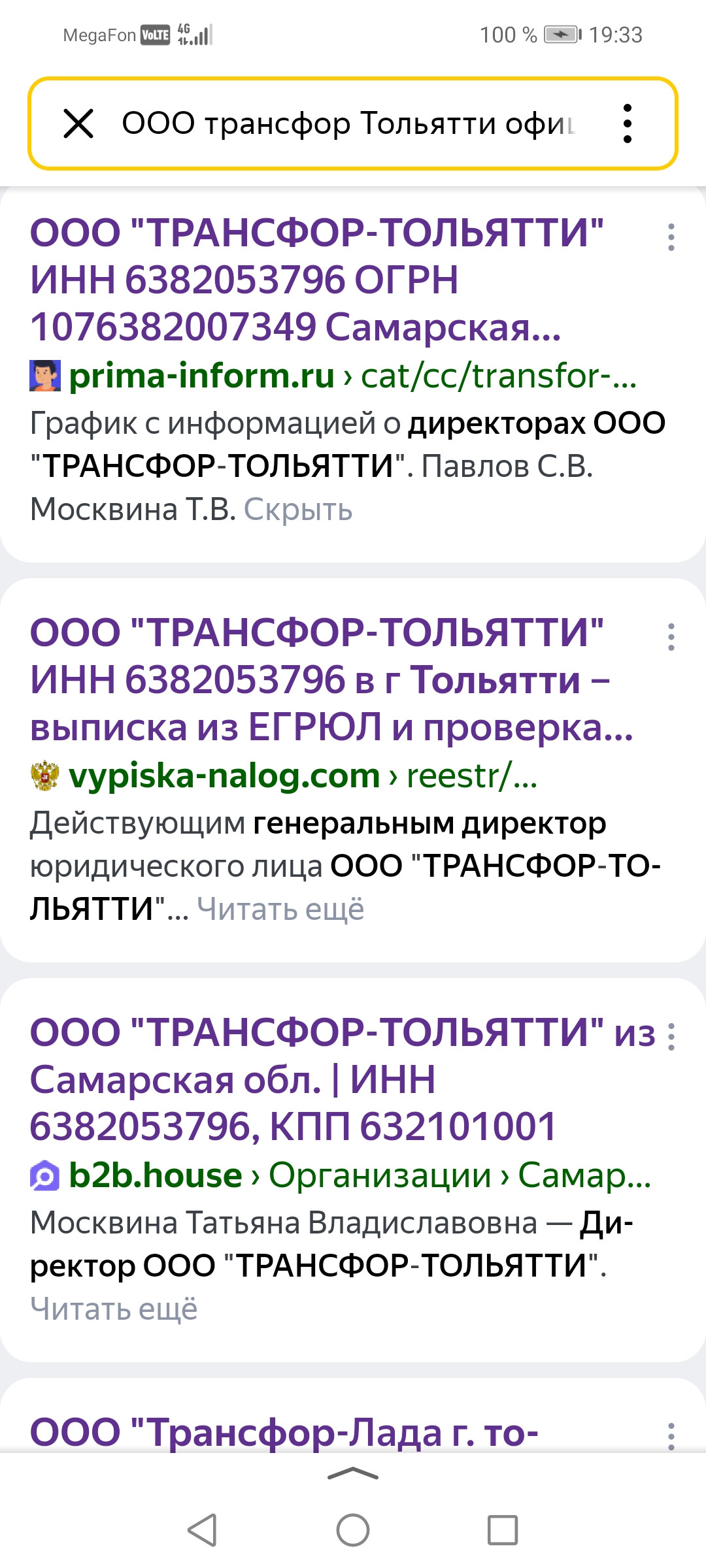The image size is (706, 1568).
Task: Collapse the snippet by tapping Скрыть
Action: [x=298, y=510]
